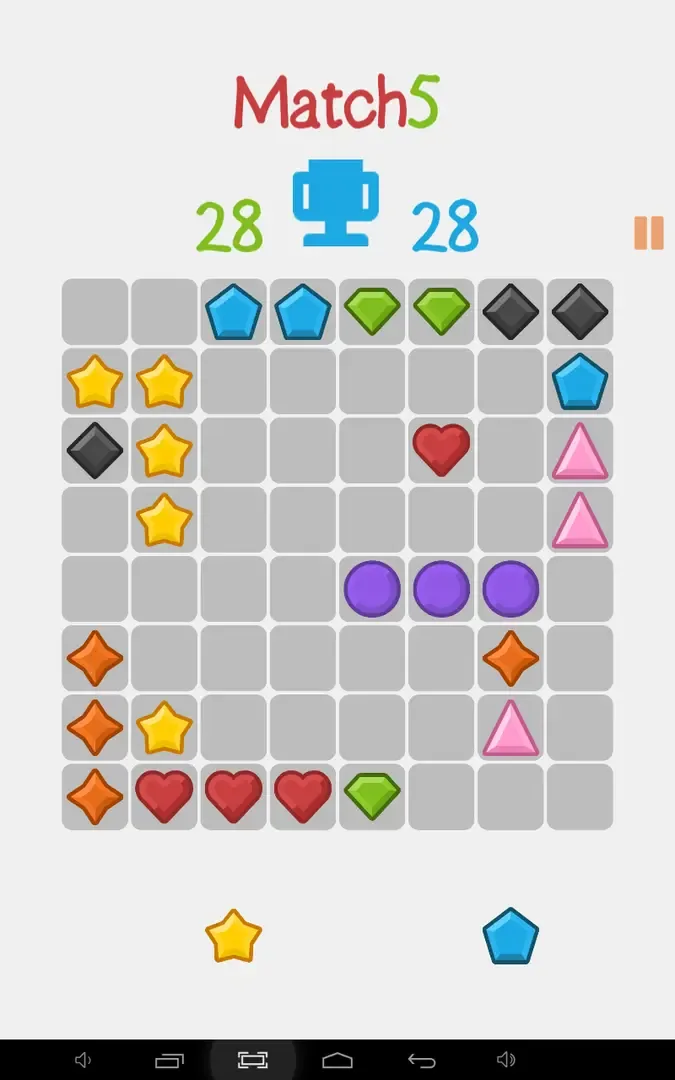Pause the game
The width and height of the screenshot is (675, 1080).
pyautogui.click(x=648, y=233)
